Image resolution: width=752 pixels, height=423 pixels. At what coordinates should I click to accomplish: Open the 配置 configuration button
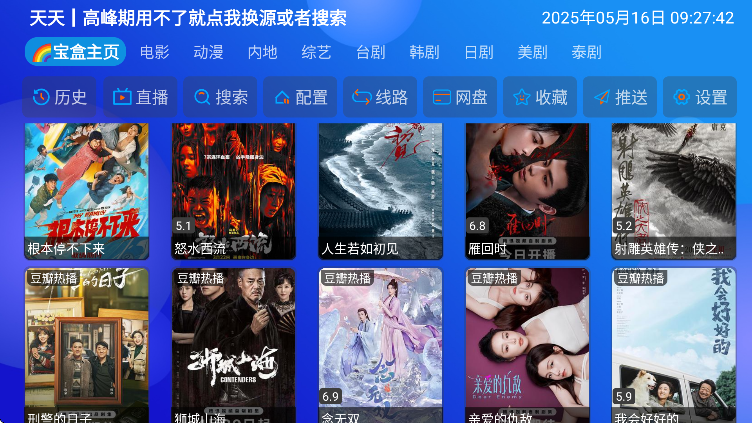[301, 97]
